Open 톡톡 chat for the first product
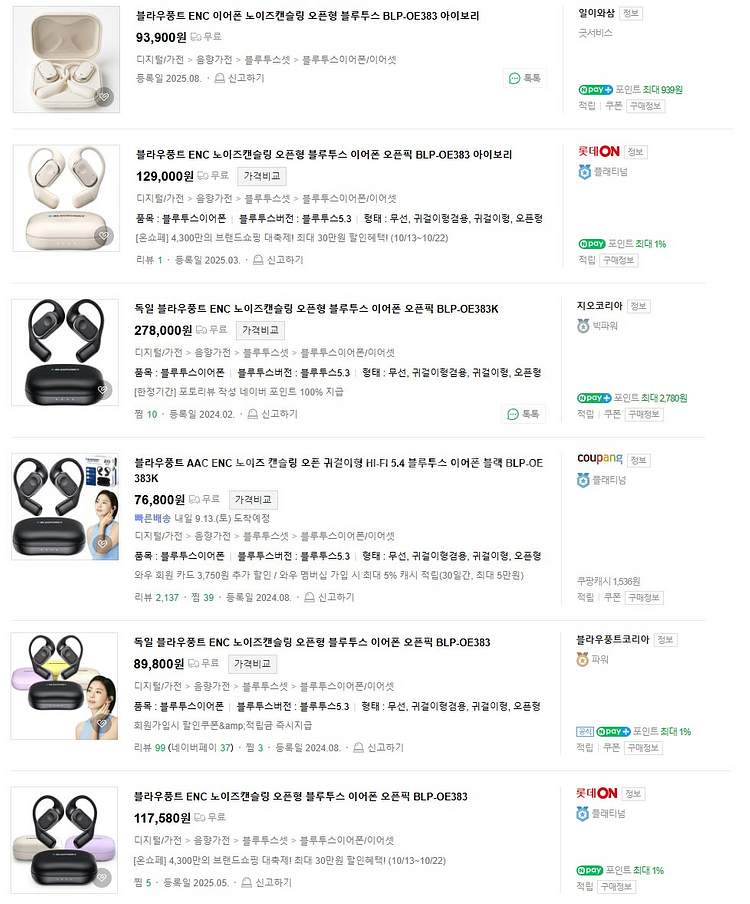Screen dimensions: 750x904 tap(524, 77)
